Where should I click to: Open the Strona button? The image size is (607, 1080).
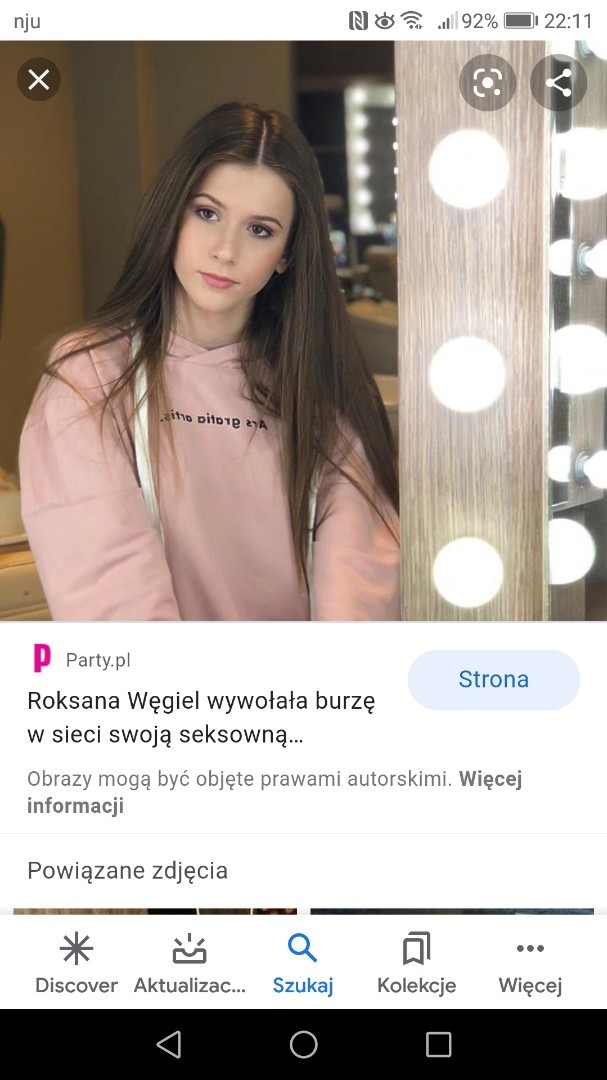493,679
